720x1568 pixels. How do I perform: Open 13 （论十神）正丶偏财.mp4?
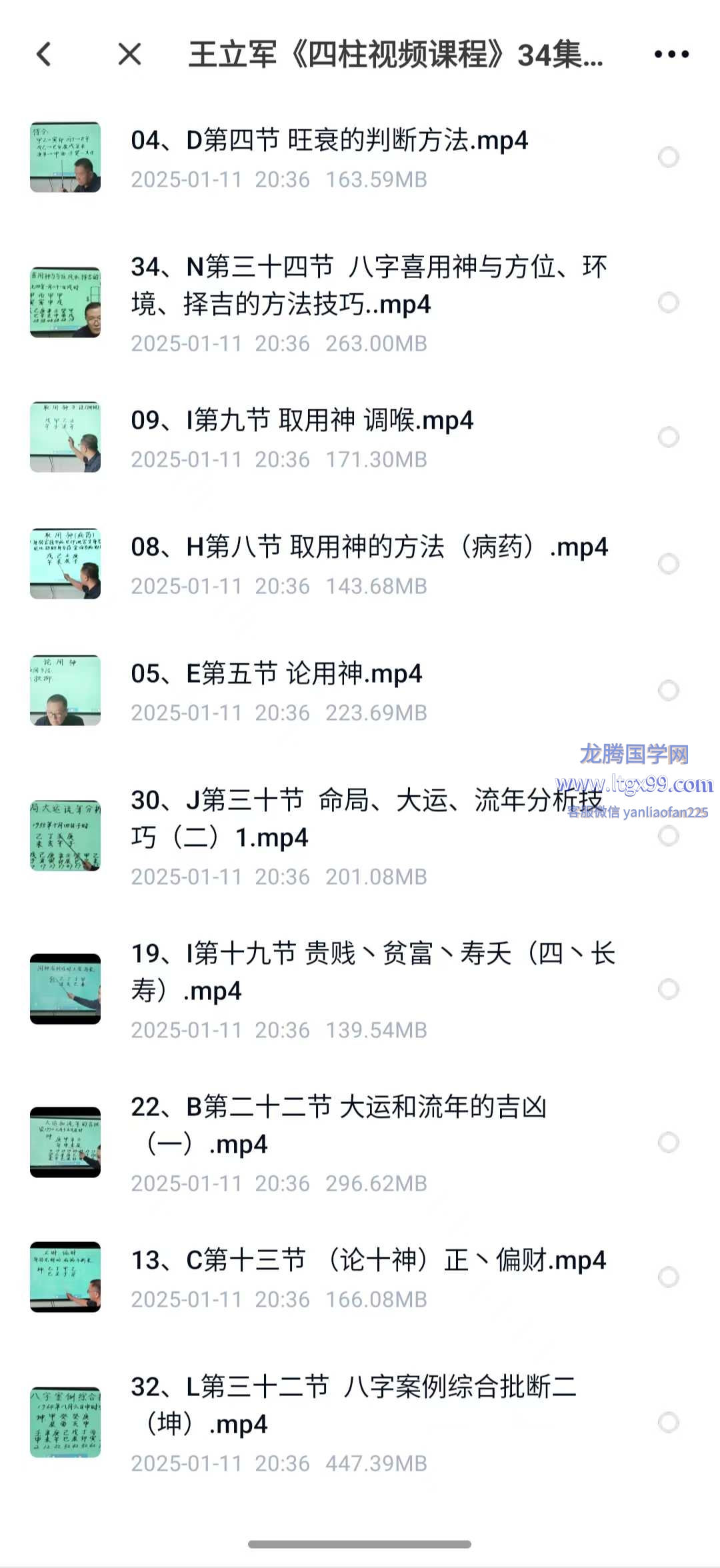coord(368,1261)
